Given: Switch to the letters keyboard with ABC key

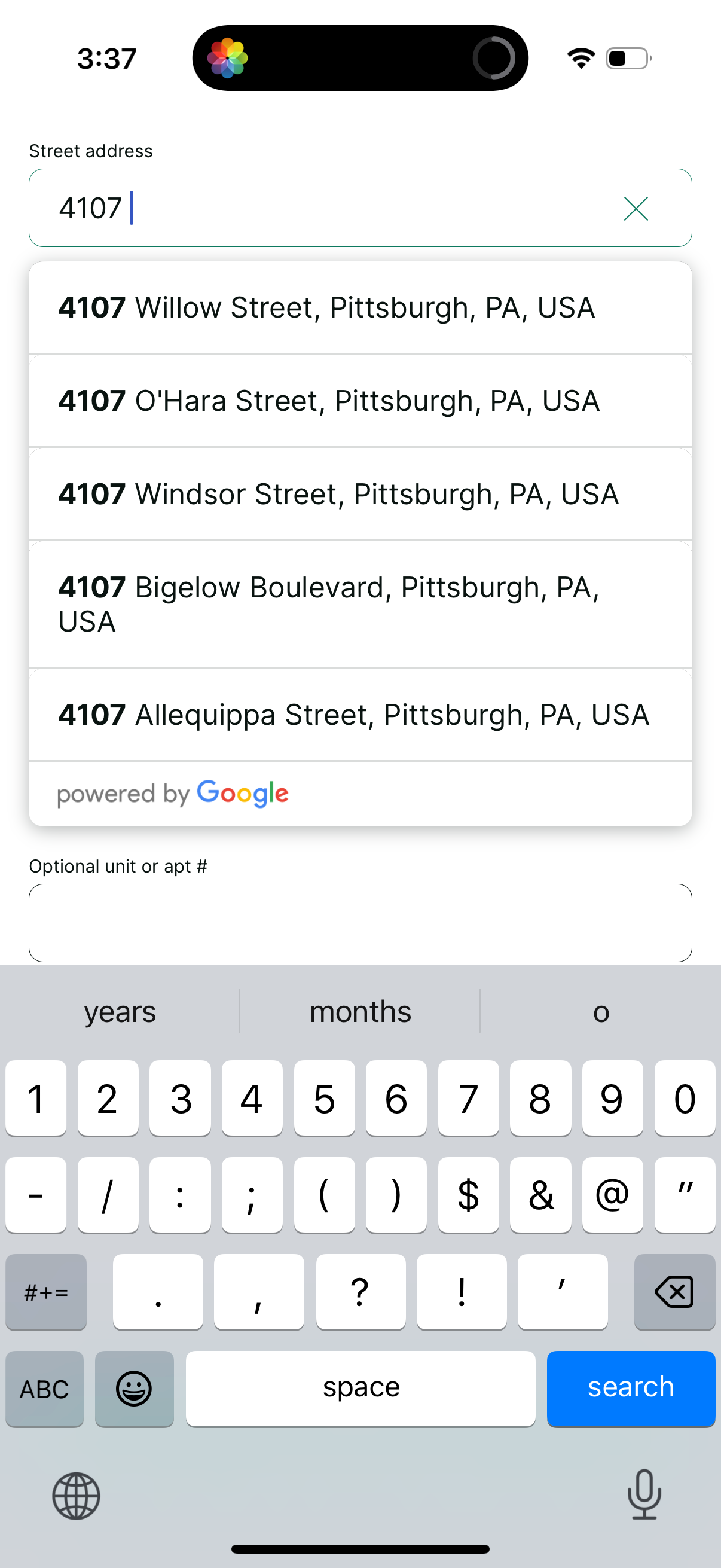Looking at the screenshot, I should click(x=44, y=1389).
